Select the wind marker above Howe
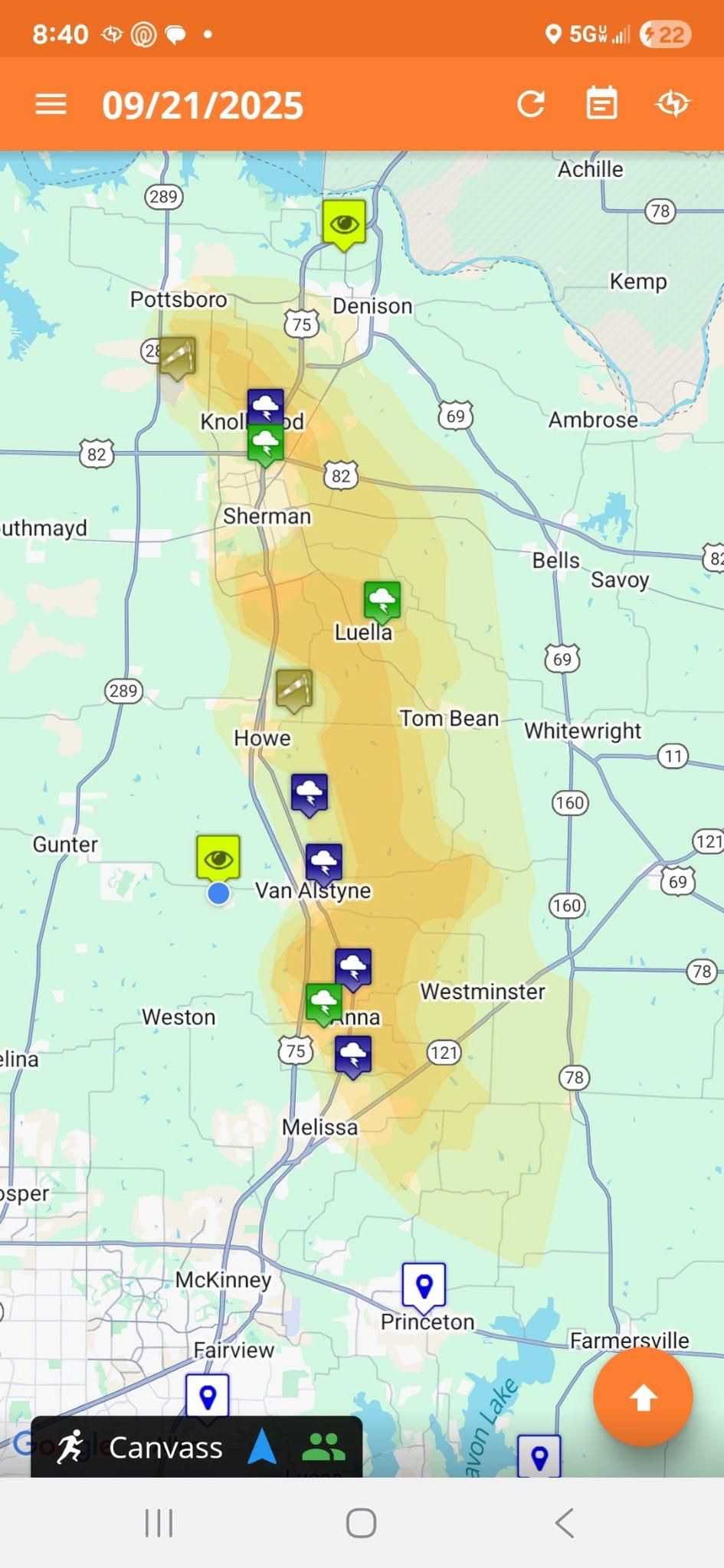Viewport: 724px width, 1568px height. pyautogui.click(x=294, y=689)
